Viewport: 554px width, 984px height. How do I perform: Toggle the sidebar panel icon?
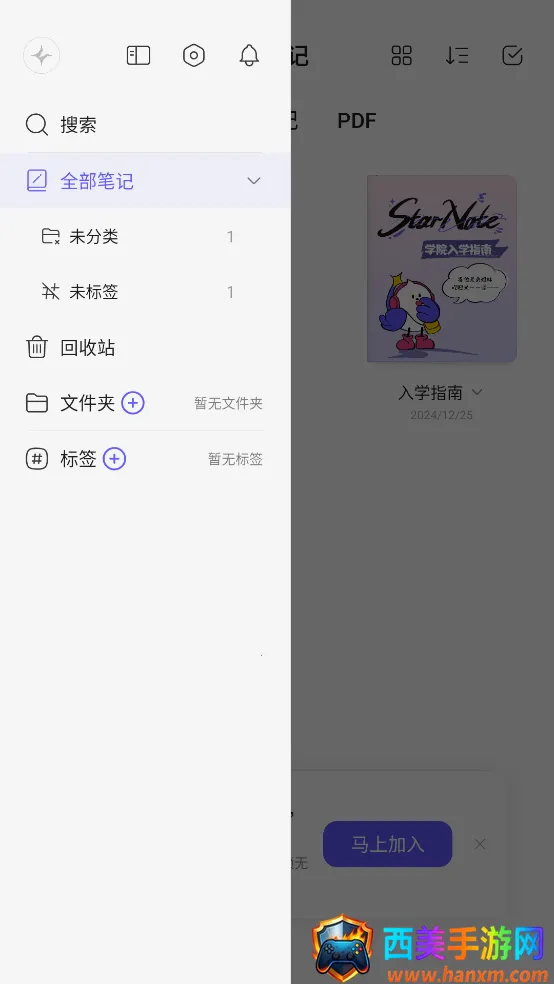[x=138, y=56]
